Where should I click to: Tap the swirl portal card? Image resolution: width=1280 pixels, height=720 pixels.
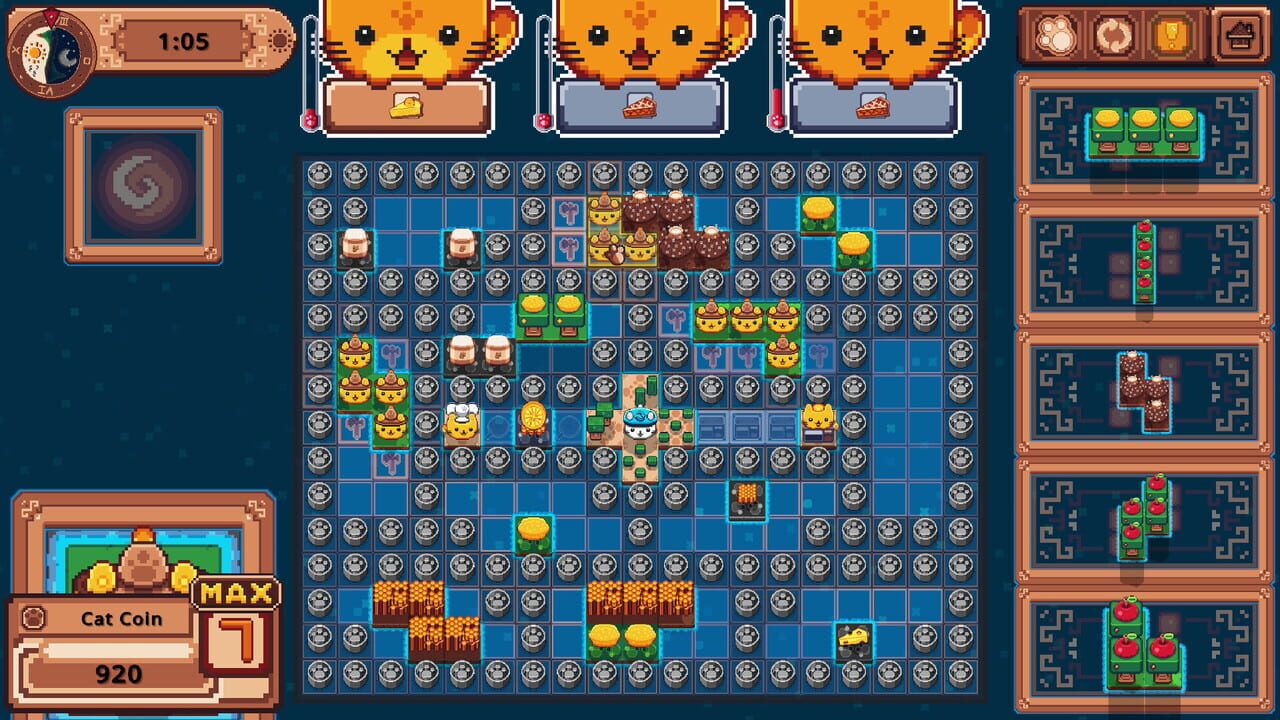144,186
